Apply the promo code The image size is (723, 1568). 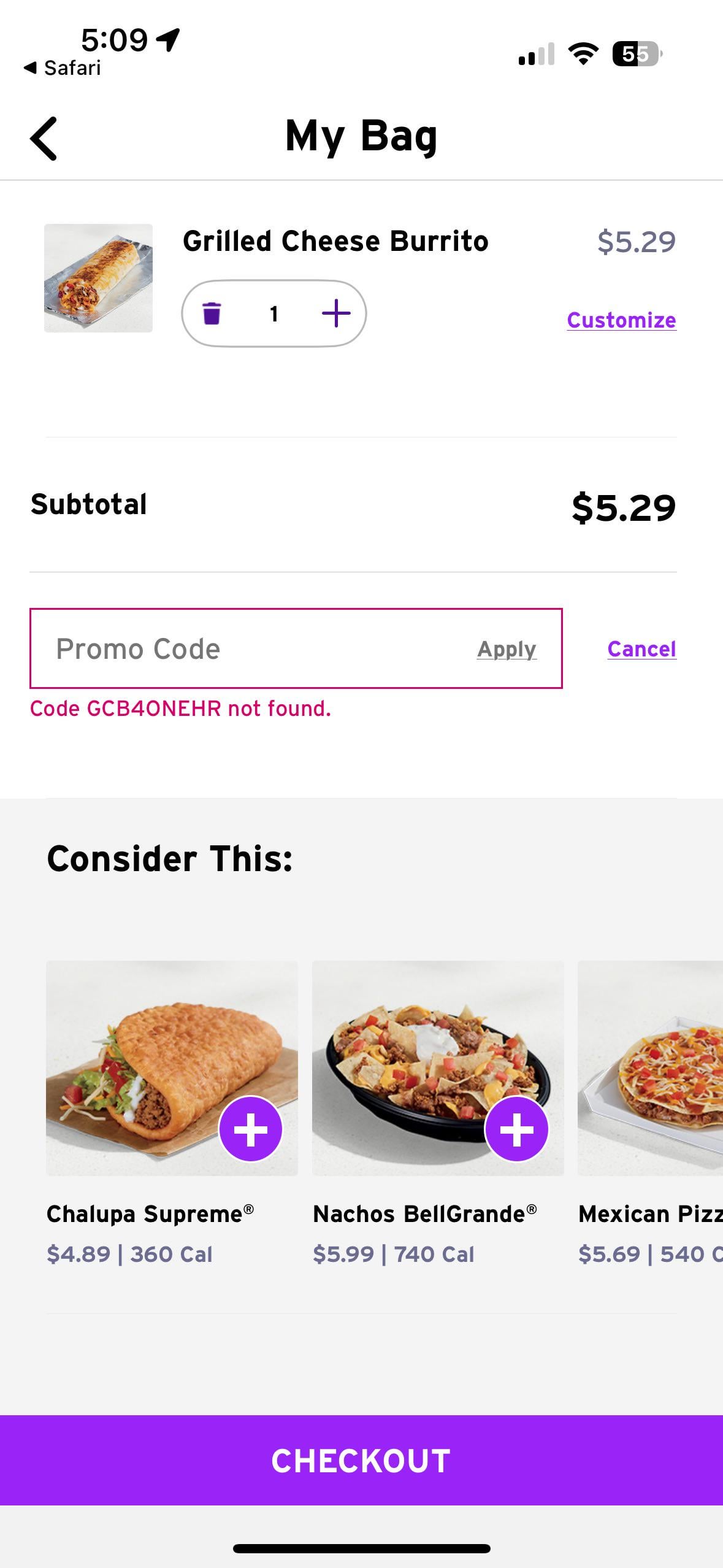pos(507,649)
